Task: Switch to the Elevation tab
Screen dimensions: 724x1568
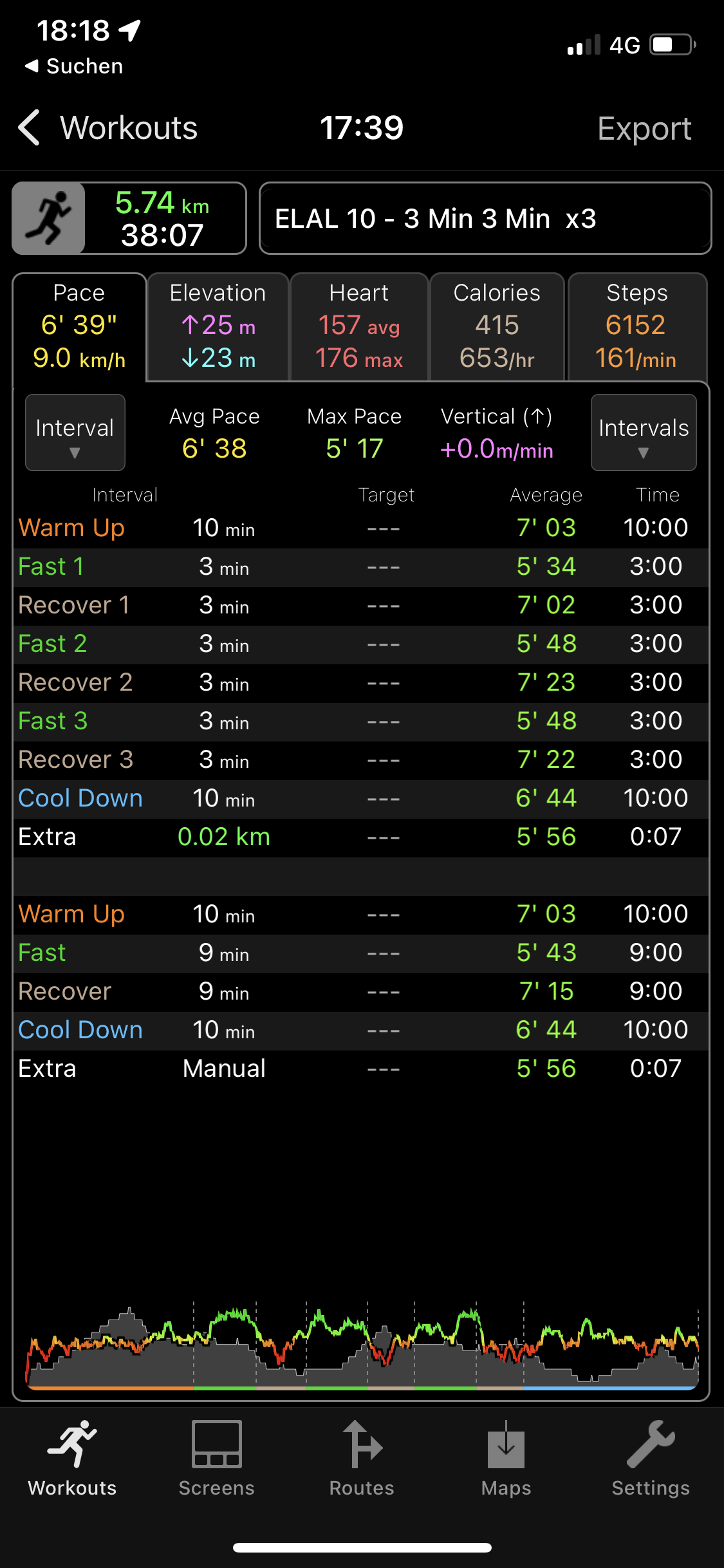Action: click(x=218, y=326)
